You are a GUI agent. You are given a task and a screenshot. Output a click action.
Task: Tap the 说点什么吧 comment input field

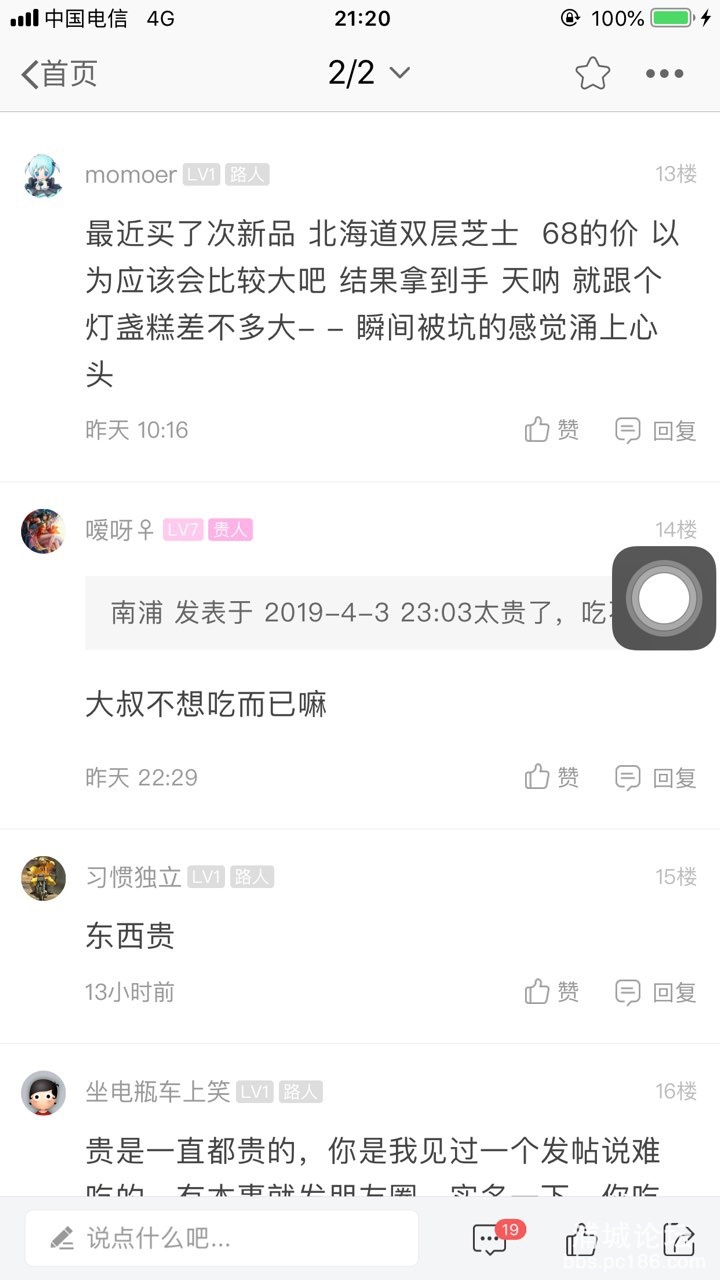tap(222, 1239)
